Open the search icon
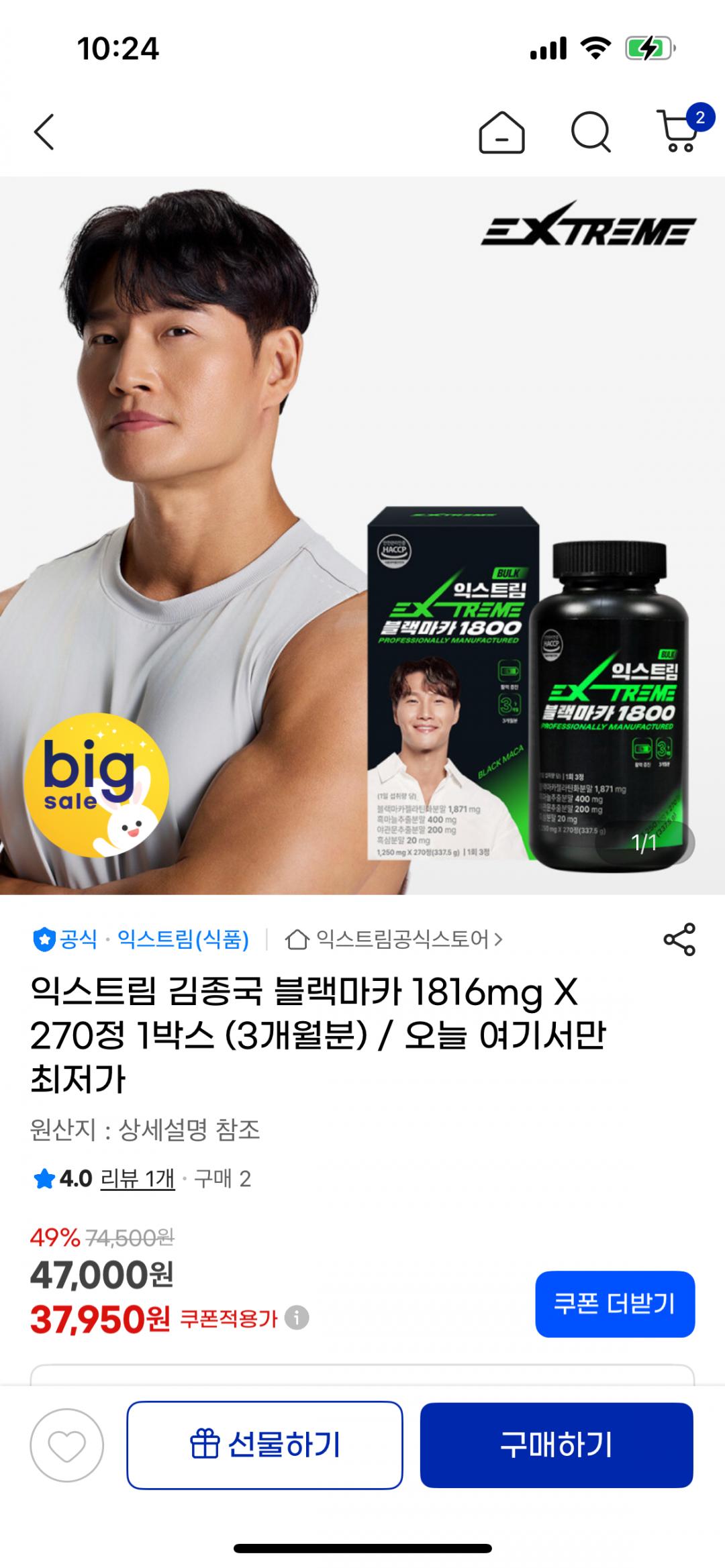This screenshot has height=1568, width=725. 591,132
